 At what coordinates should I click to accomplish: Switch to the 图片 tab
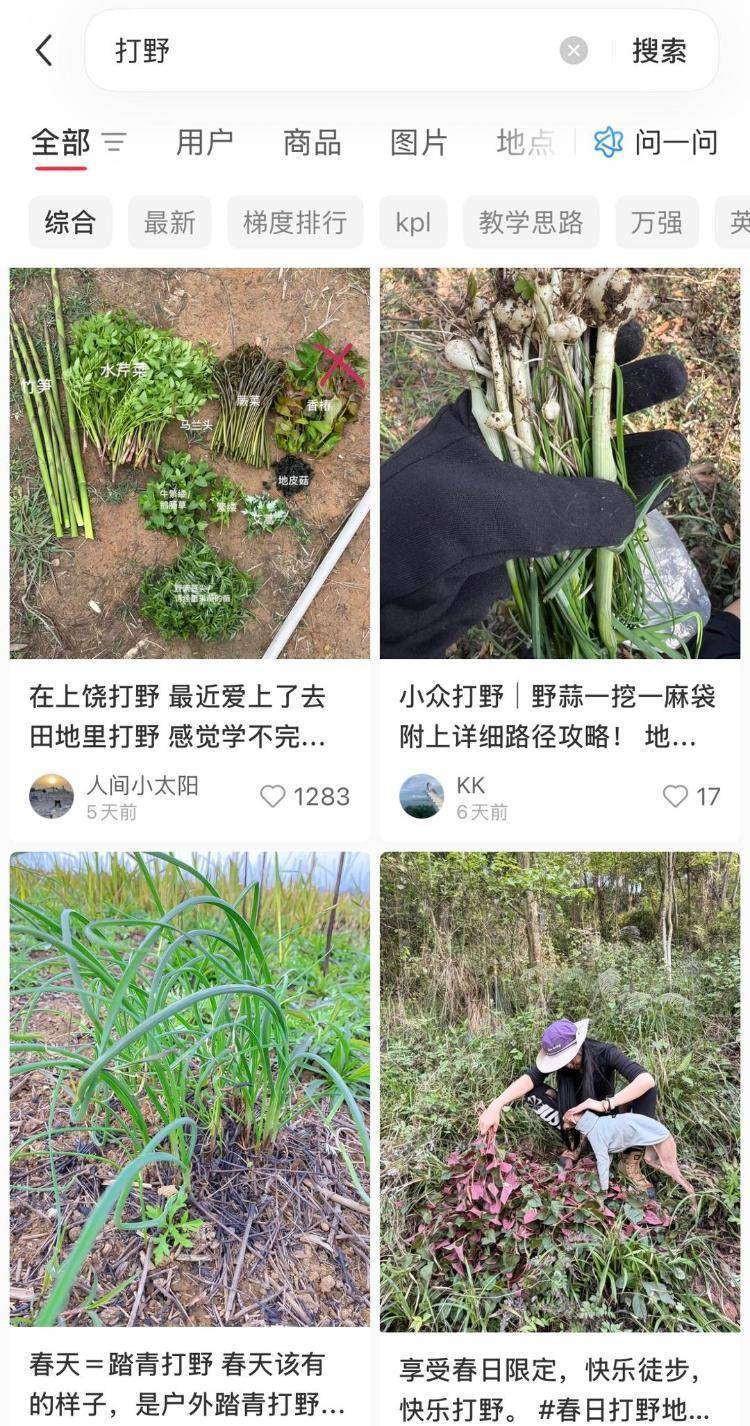click(x=418, y=143)
